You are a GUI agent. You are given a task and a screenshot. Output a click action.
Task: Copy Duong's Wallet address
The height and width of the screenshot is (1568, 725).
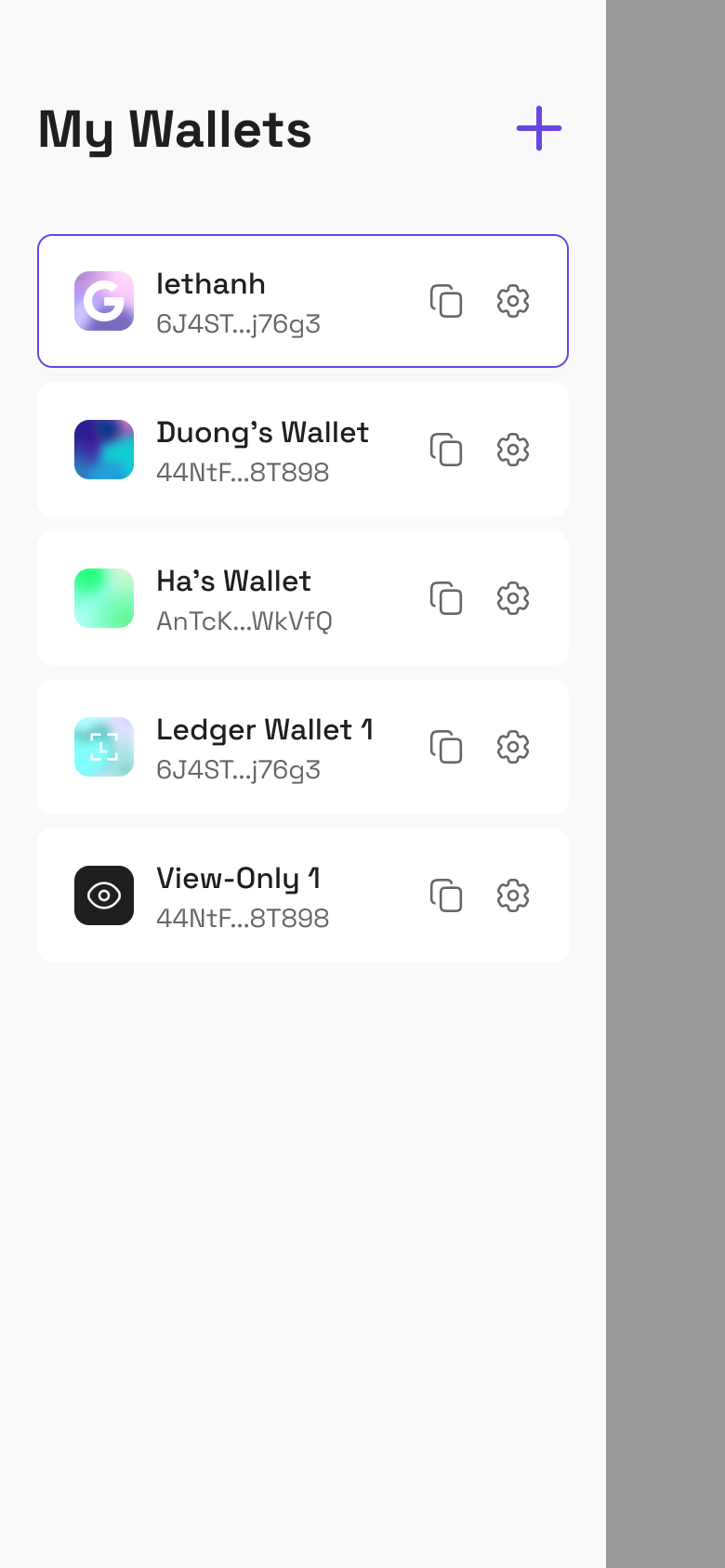pos(446,450)
